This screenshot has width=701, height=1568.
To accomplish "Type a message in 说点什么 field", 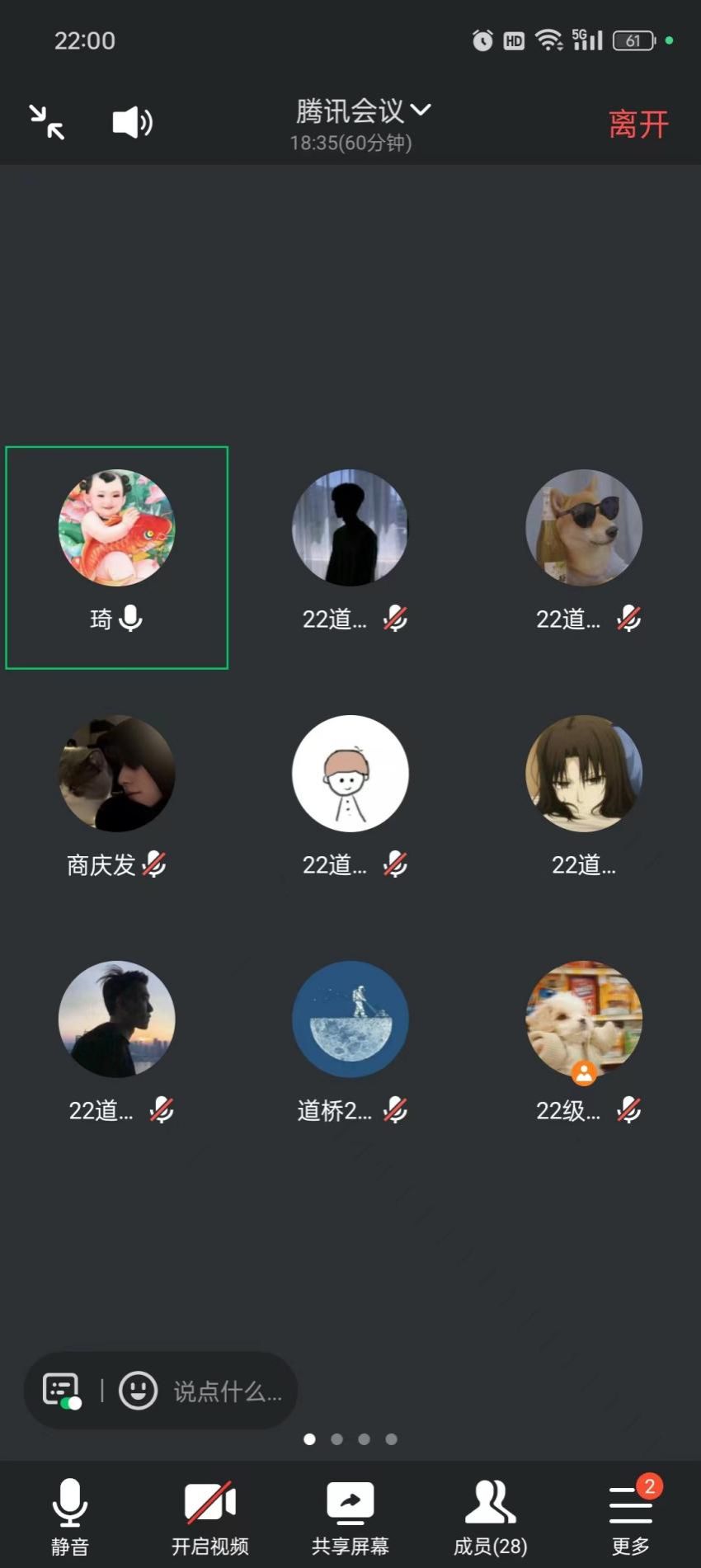I will point(228,1391).
